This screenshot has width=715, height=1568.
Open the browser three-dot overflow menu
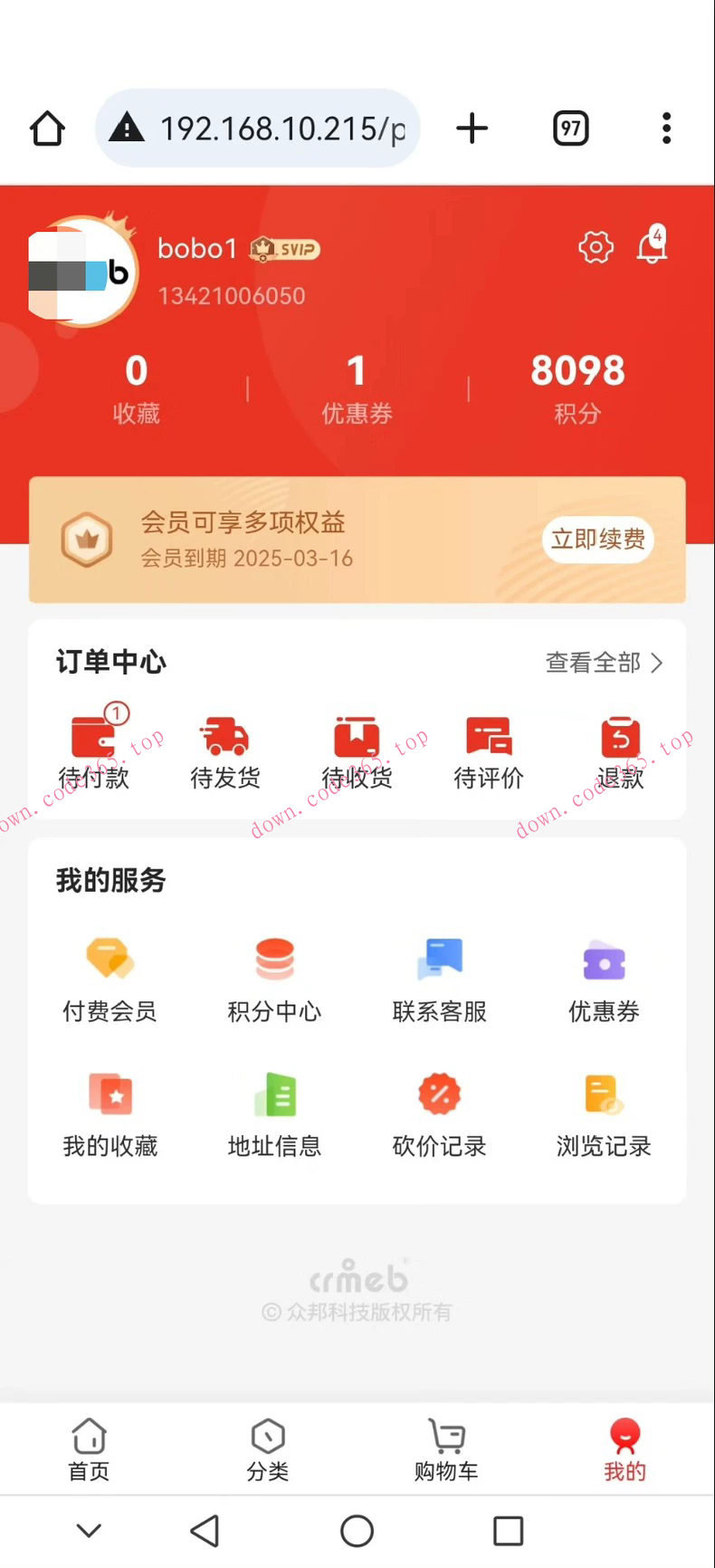(x=666, y=128)
